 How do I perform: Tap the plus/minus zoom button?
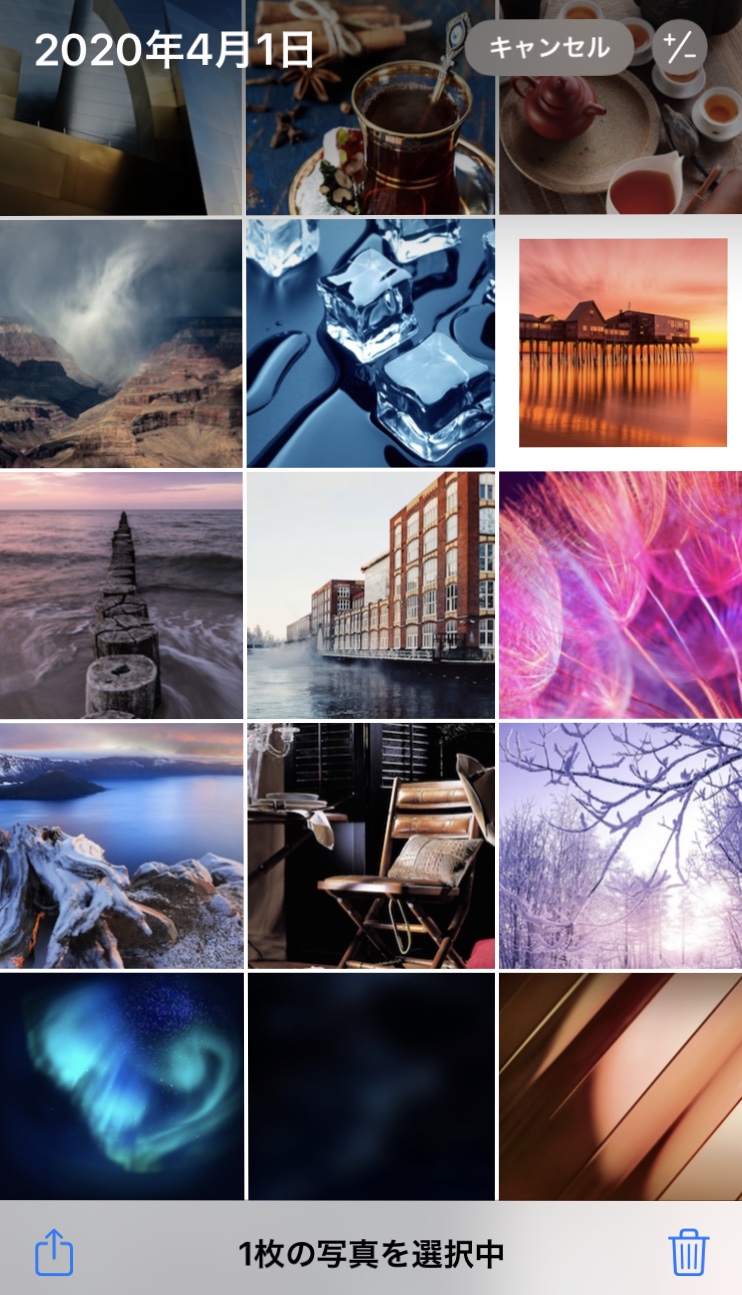tap(679, 47)
